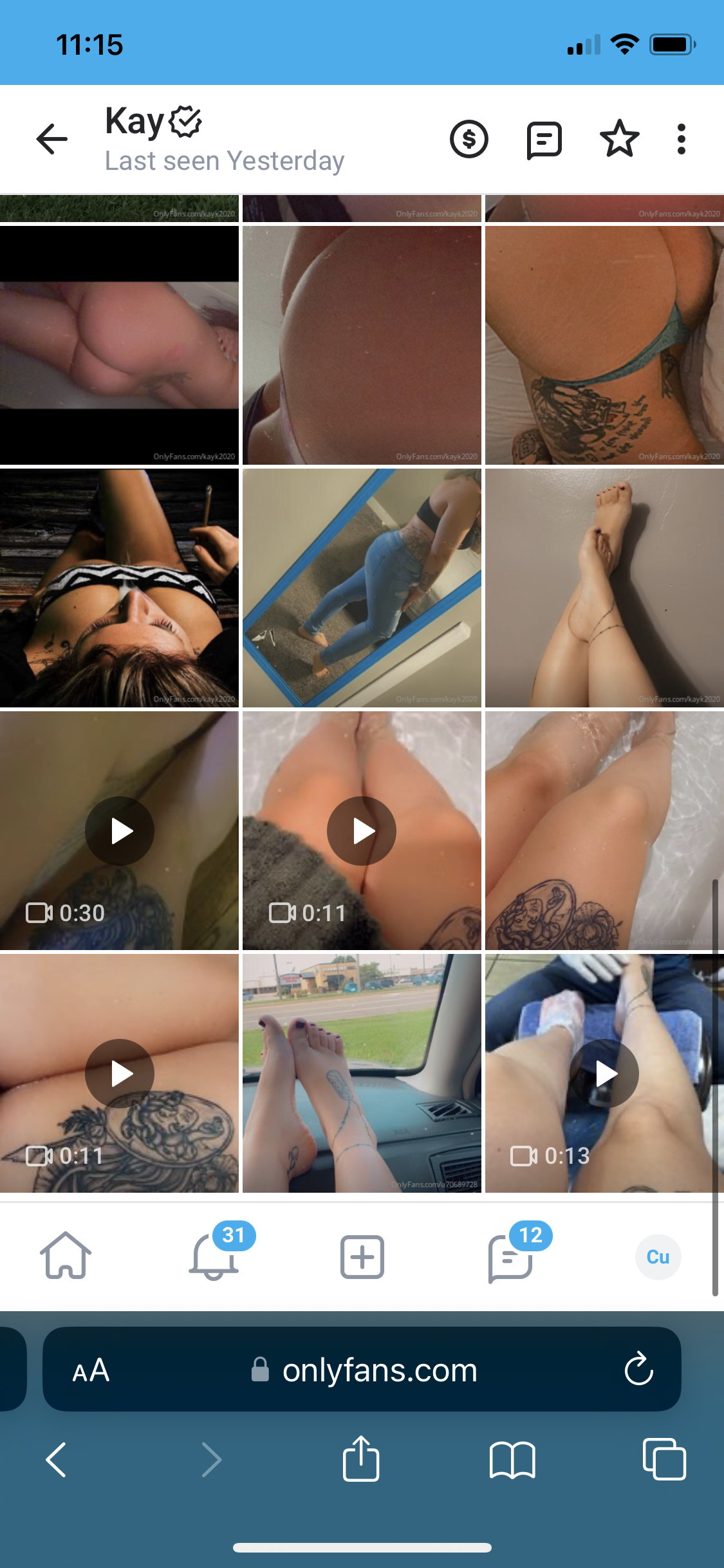Open the Safari AA page settings
Image resolution: width=724 pixels, height=1568 pixels.
click(91, 1370)
